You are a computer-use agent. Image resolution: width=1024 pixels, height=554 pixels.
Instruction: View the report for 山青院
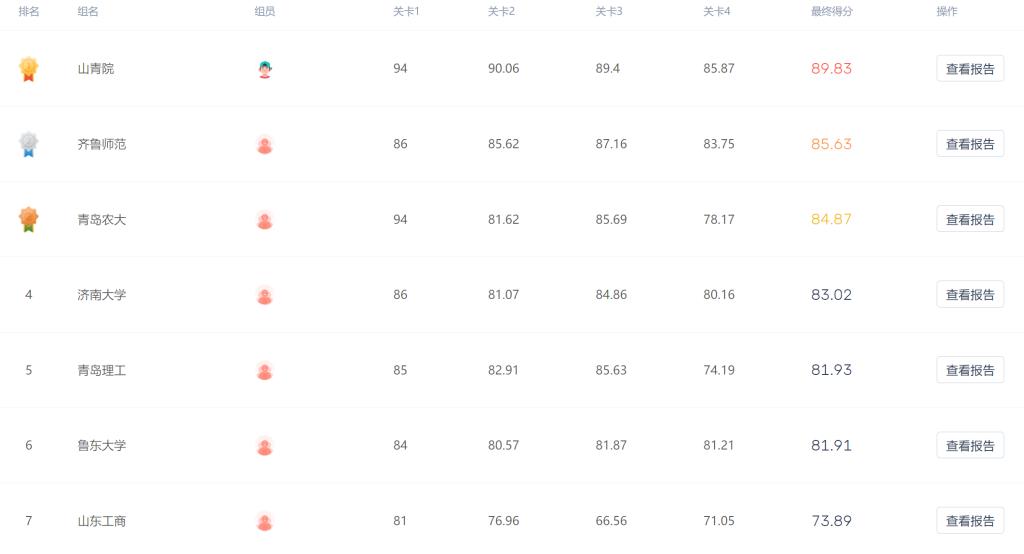[x=969, y=69]
